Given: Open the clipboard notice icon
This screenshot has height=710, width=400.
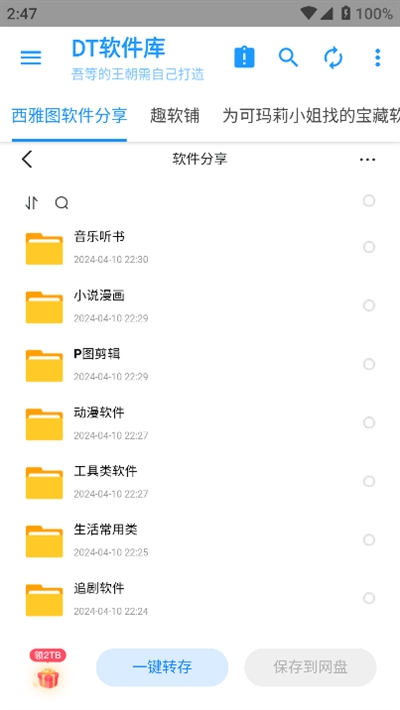Looking at the screenshot, I should pyautogui.click(x=244, y=58).
